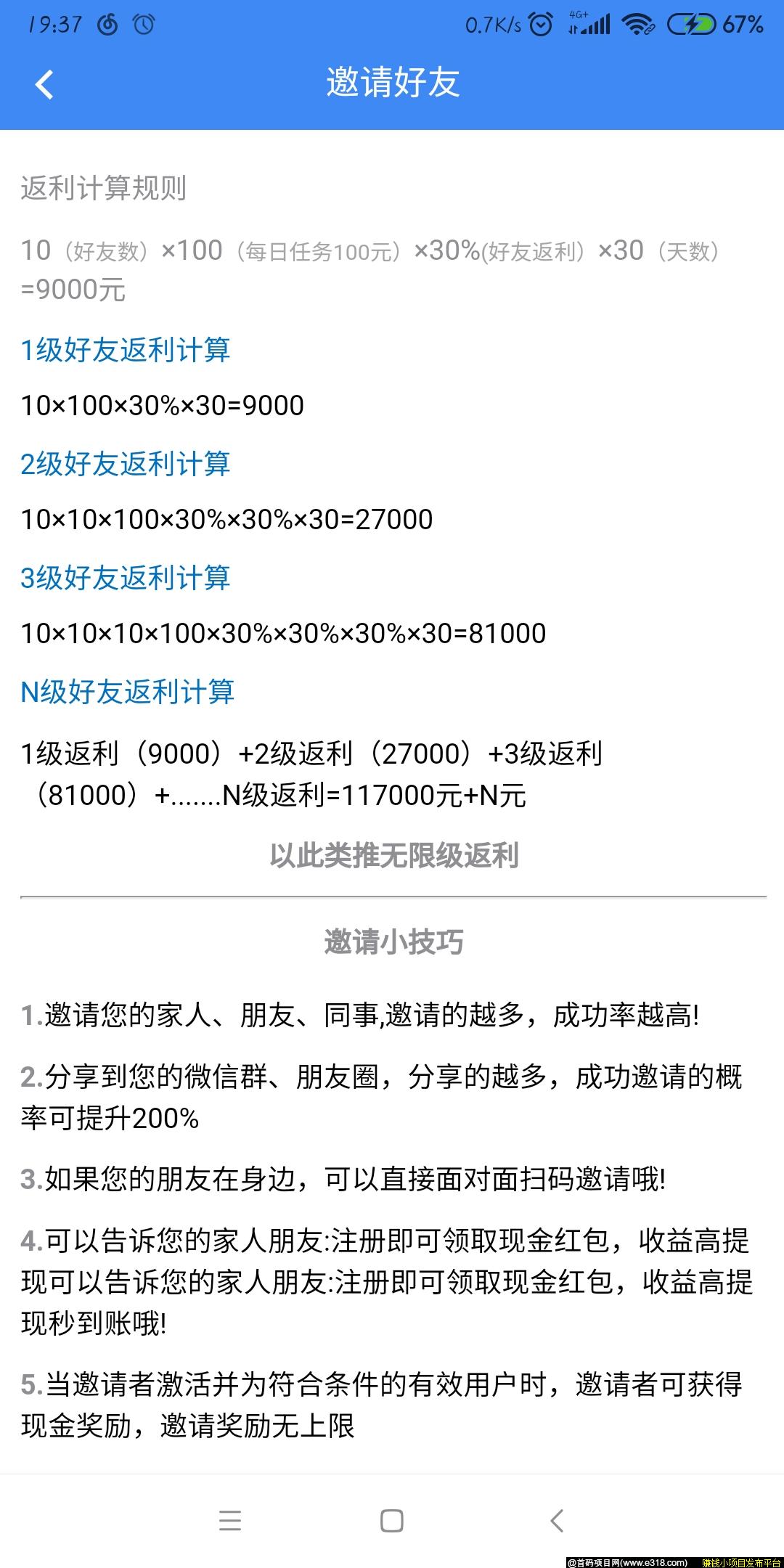Go to the home screen
The width and height of the screenshot is (784, 1568).
(x=392, y=1520)
